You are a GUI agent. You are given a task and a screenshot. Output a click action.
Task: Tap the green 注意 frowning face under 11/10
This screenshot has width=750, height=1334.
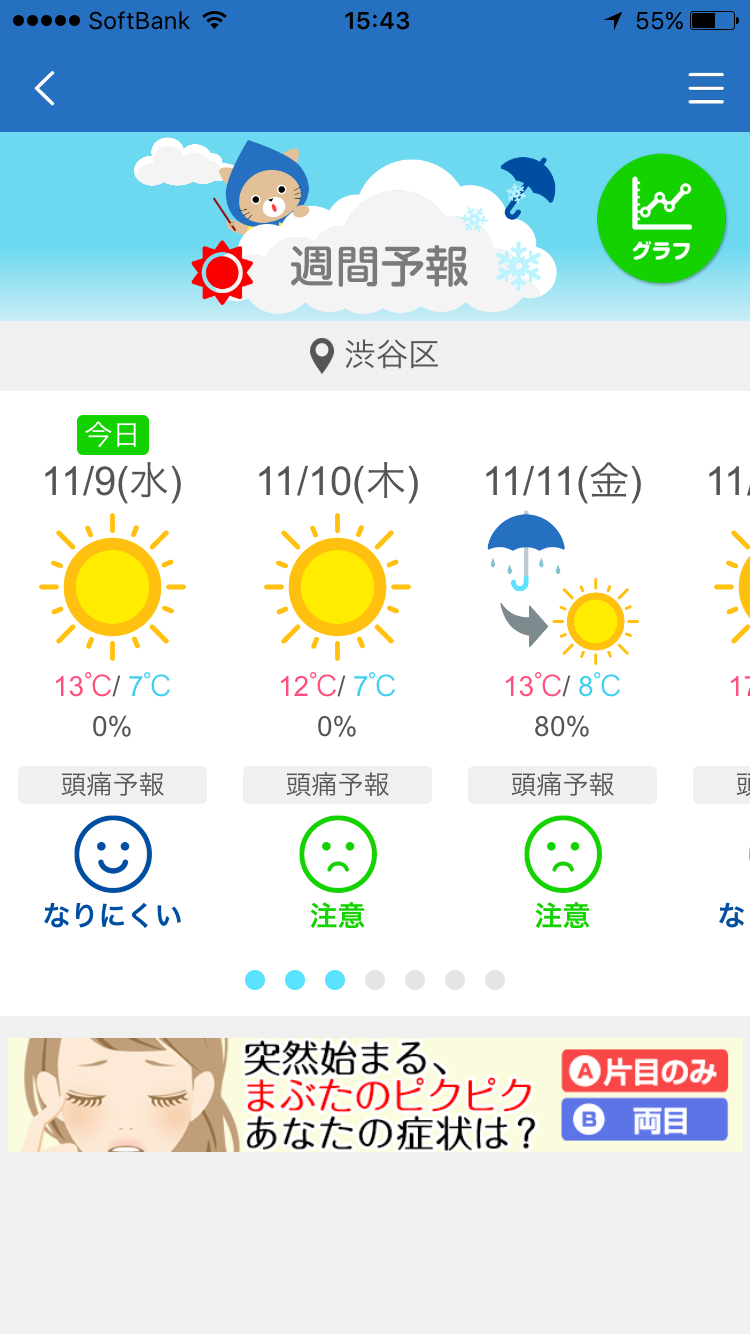(337, 855)
